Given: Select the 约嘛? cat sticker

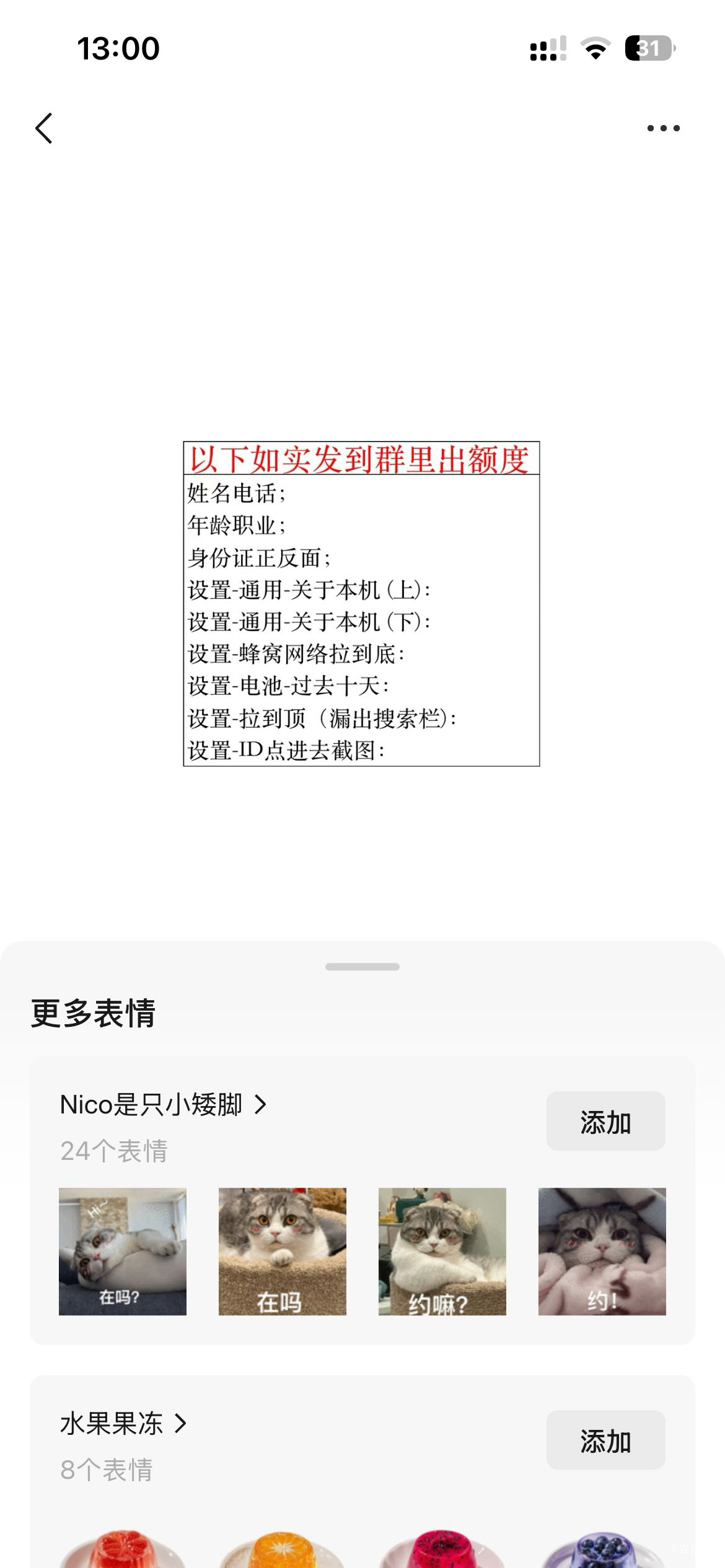Looking at the screenshot, I should click(x=442, y=1252).
